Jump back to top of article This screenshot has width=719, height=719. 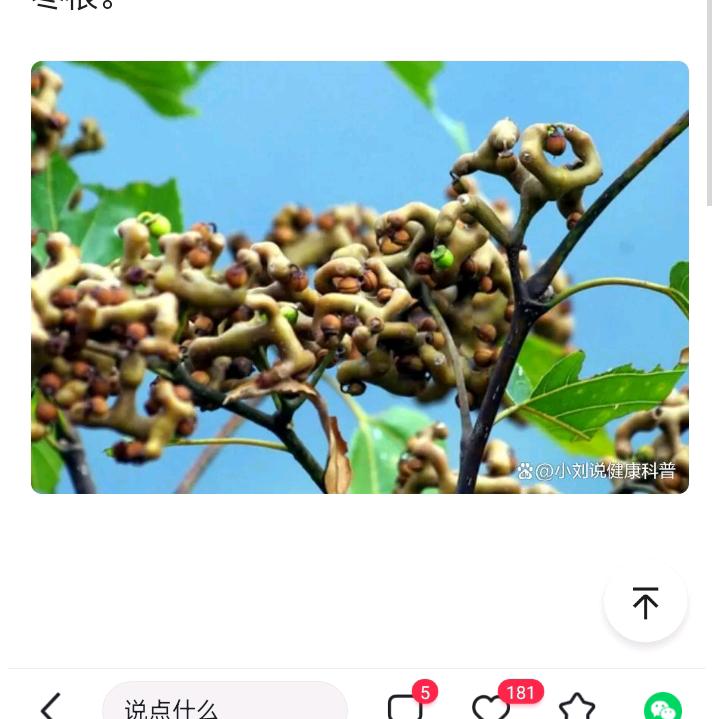645,603
